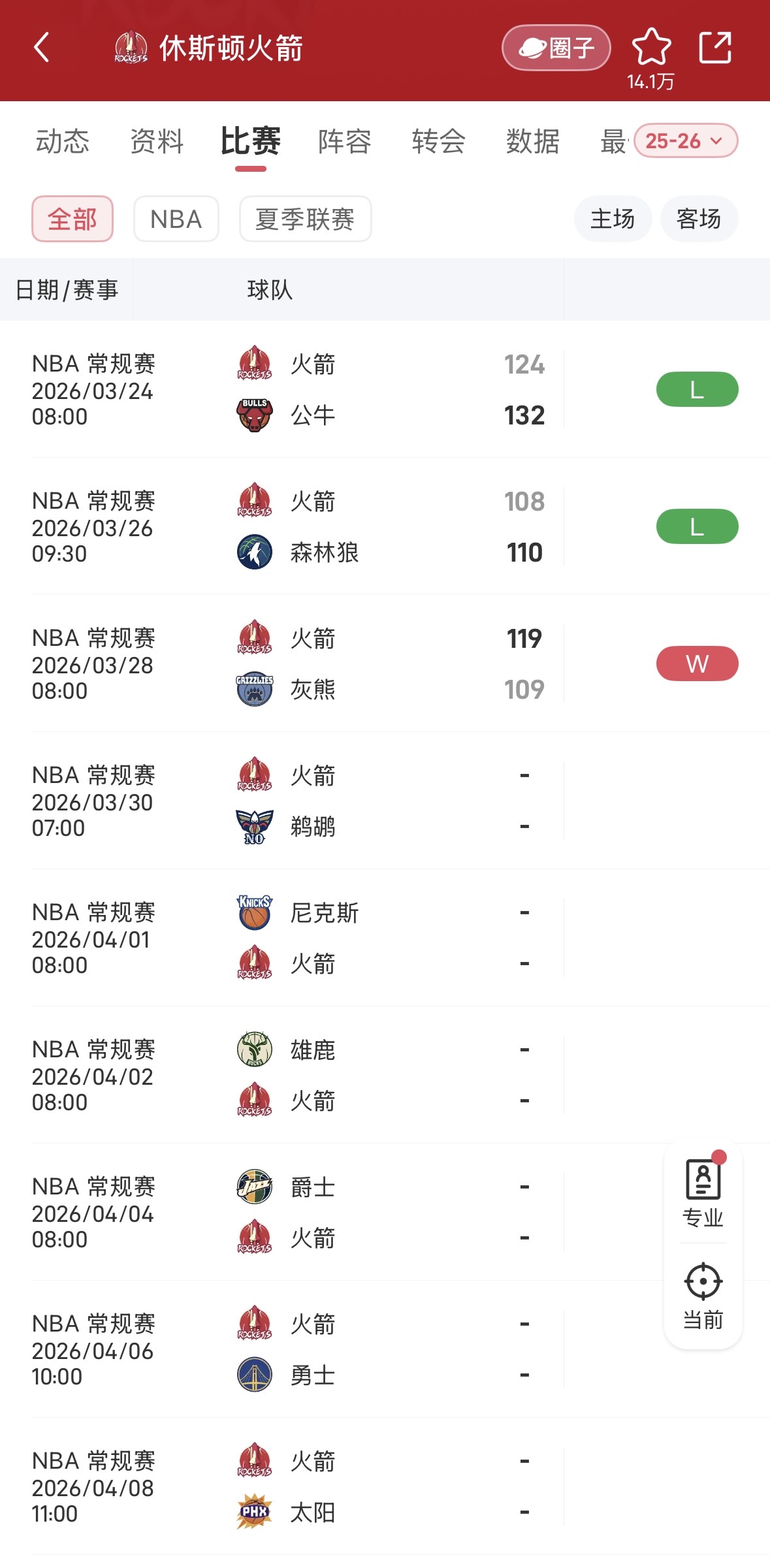Favorite the team with the star icon
The image size is (770, 1568).
coord(651,47)
